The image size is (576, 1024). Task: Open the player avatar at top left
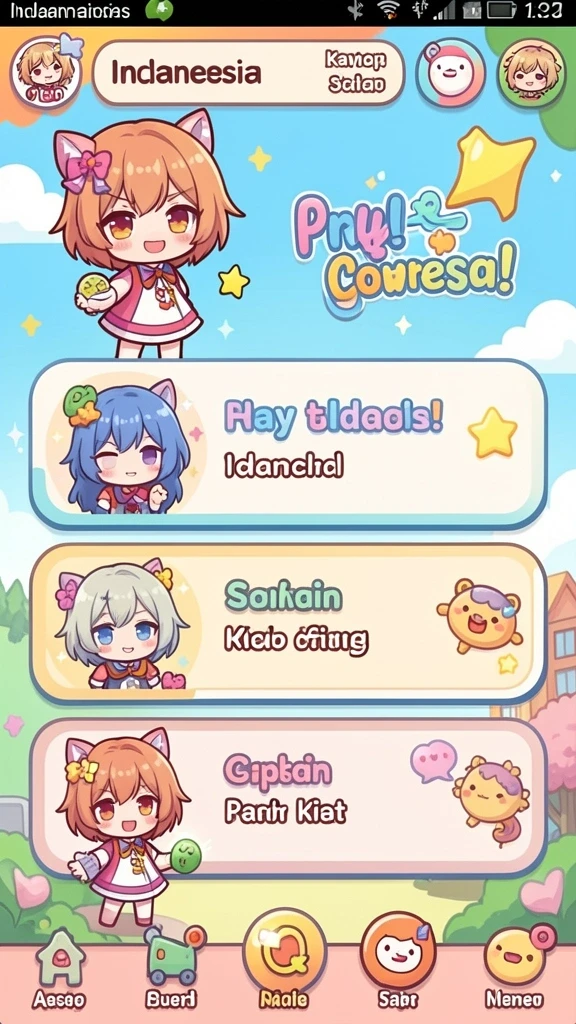[46, 72]
